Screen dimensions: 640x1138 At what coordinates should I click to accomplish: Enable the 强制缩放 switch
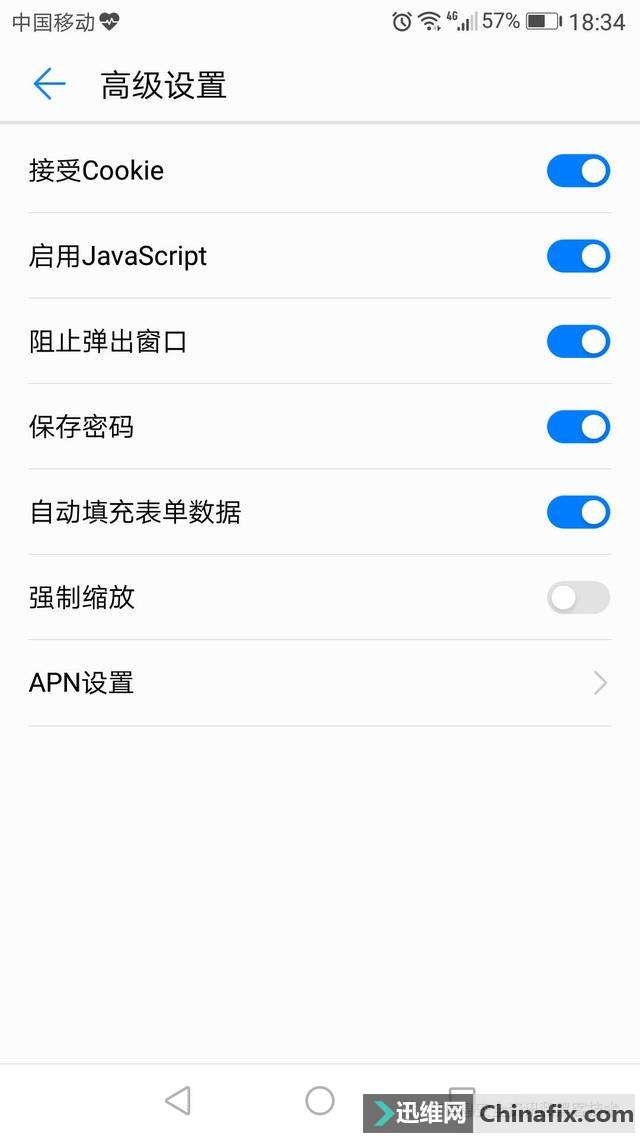pyautogui.click(x=578, y=598)
